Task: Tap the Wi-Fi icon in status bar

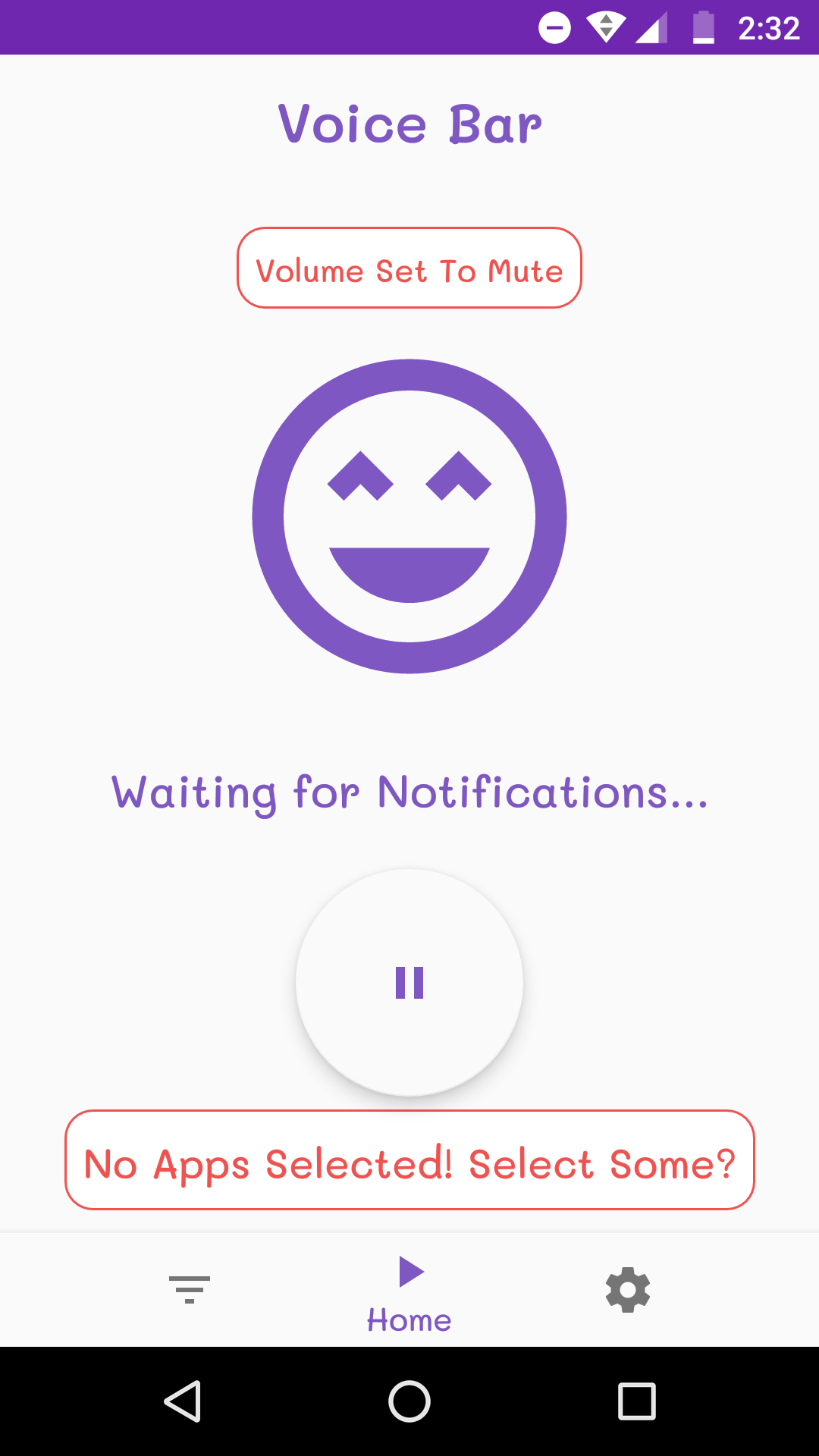Action: click(x=605, y=27)
